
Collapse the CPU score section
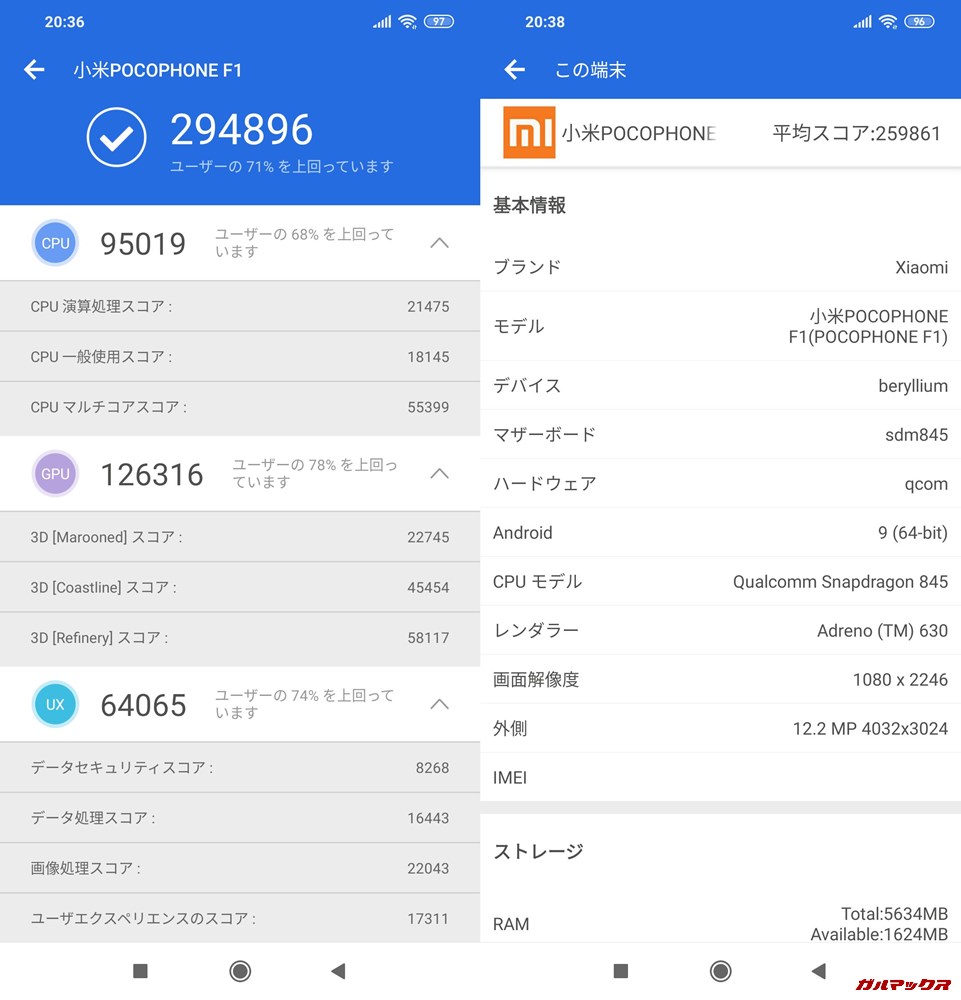(440, 242)
